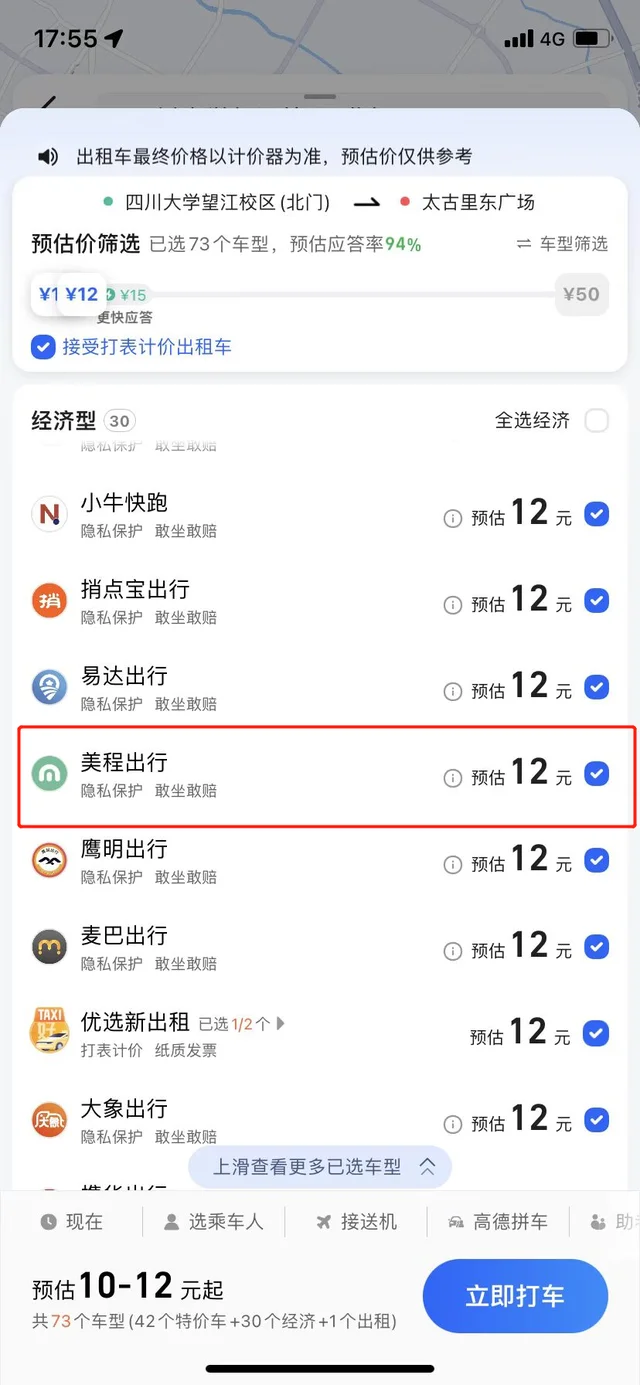Tap 上滑查看更多已选车型 pill
The width and height of the screenshot is (640, 1385).
pos(320,1166)
